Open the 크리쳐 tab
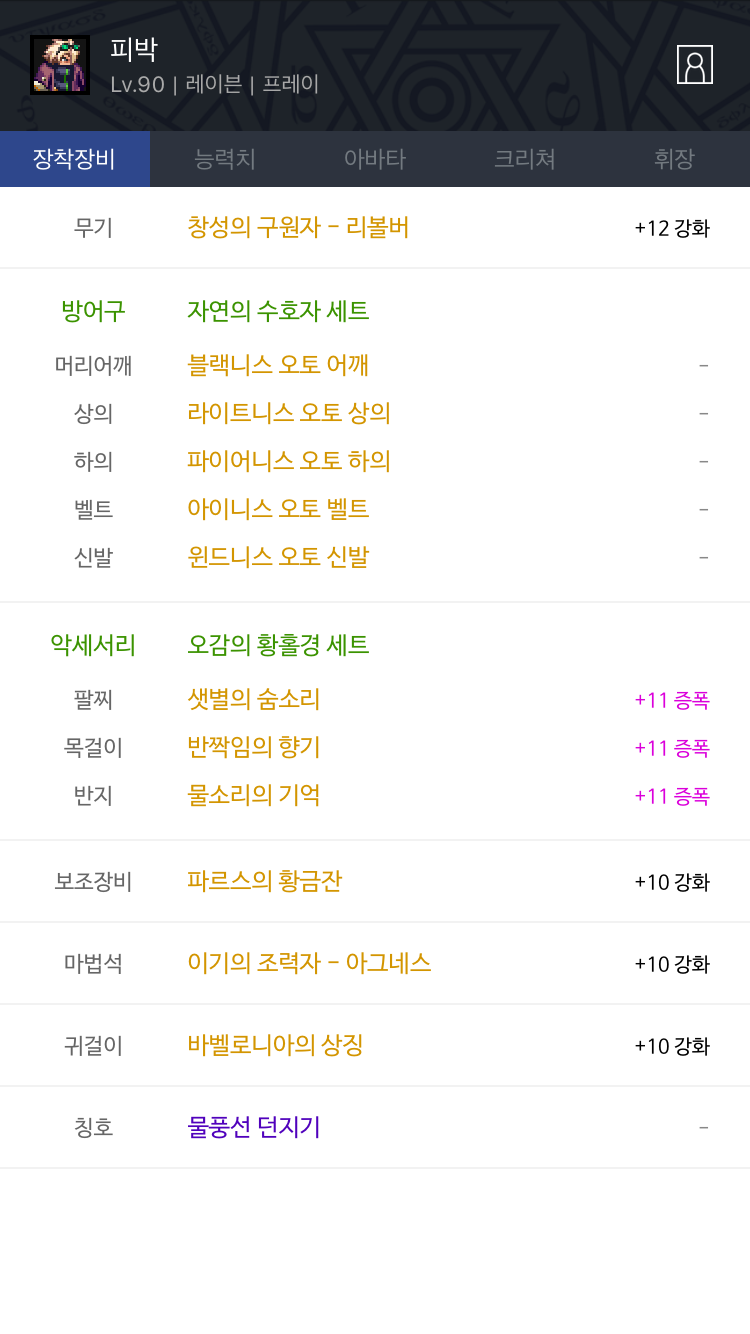The width and height of the screenshot is (750, 1334). pyautogui.click(x=525, y=159)
